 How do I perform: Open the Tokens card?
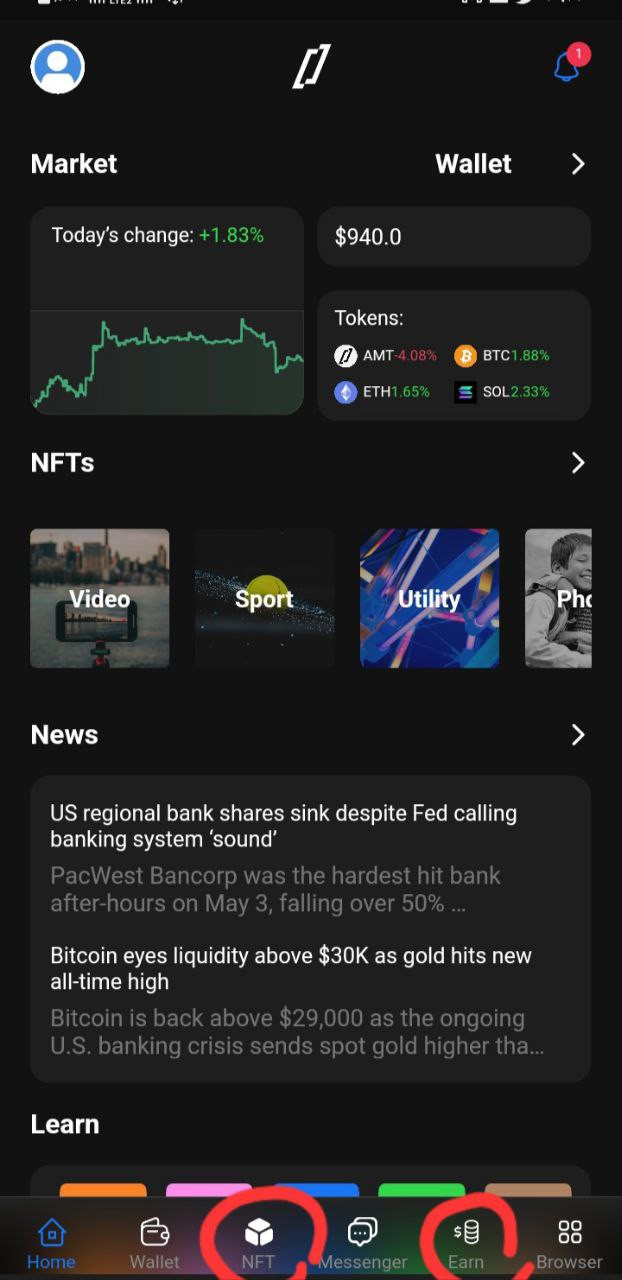tap(454, 356)
